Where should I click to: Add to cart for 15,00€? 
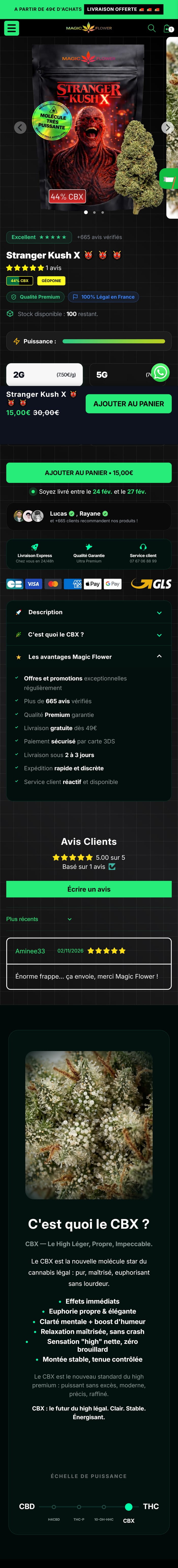tap(89, 473)
